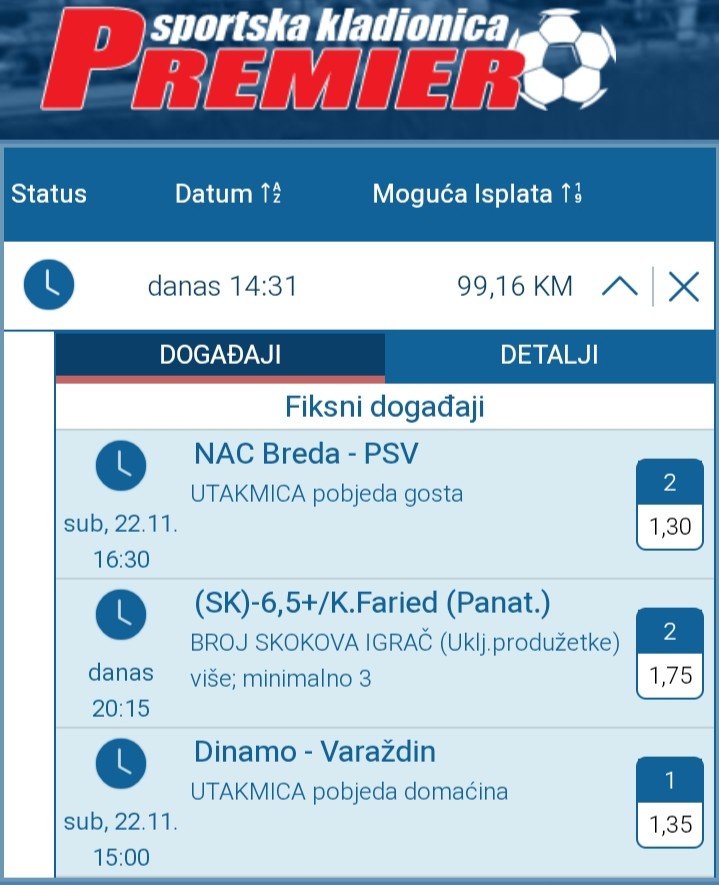This screenshot has height=885, width=719.
Task: Open the NAC Breda - PSV event
Action: (306, 455)
